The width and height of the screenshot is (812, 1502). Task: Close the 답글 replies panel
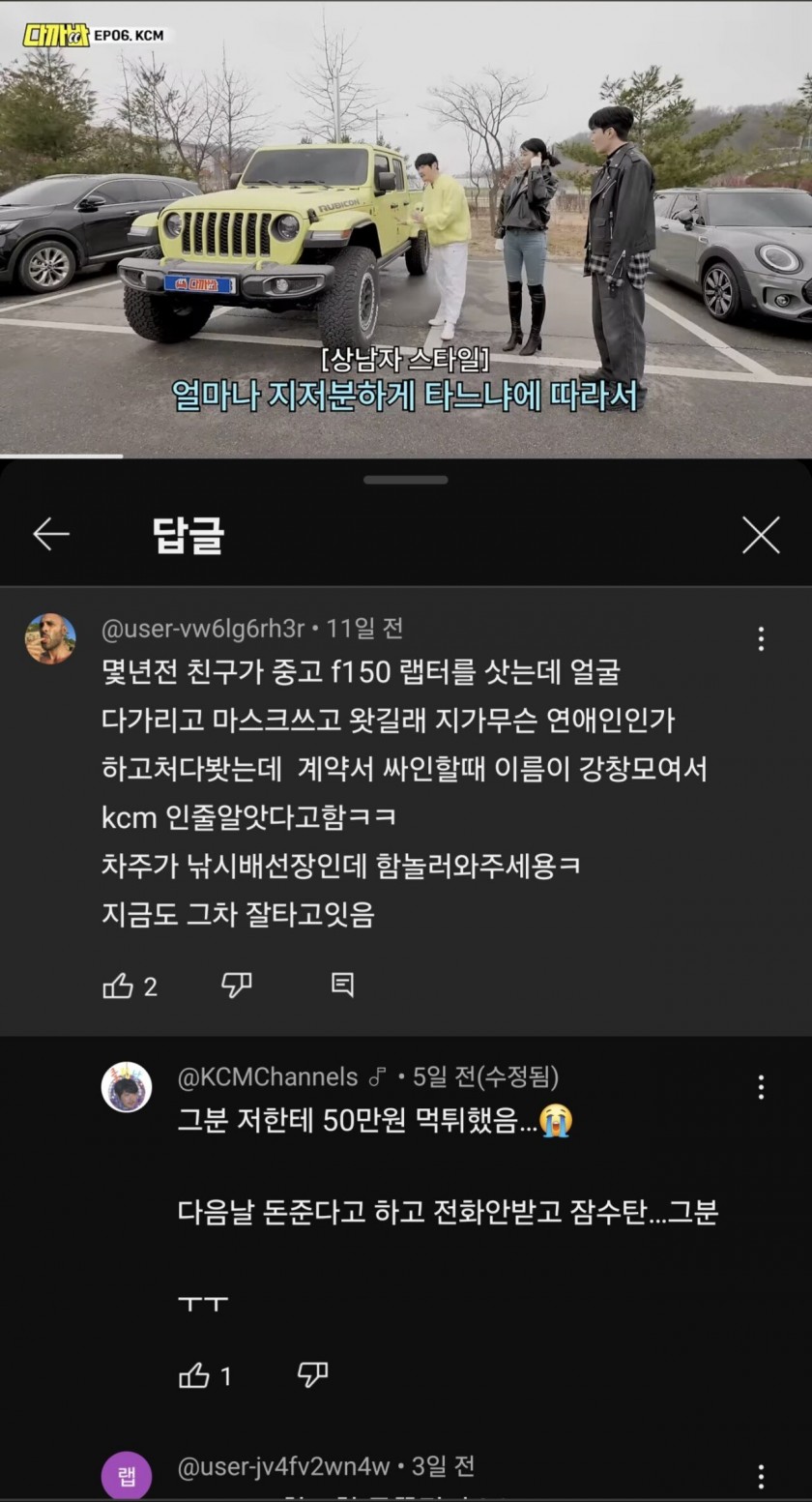(761, 535)
